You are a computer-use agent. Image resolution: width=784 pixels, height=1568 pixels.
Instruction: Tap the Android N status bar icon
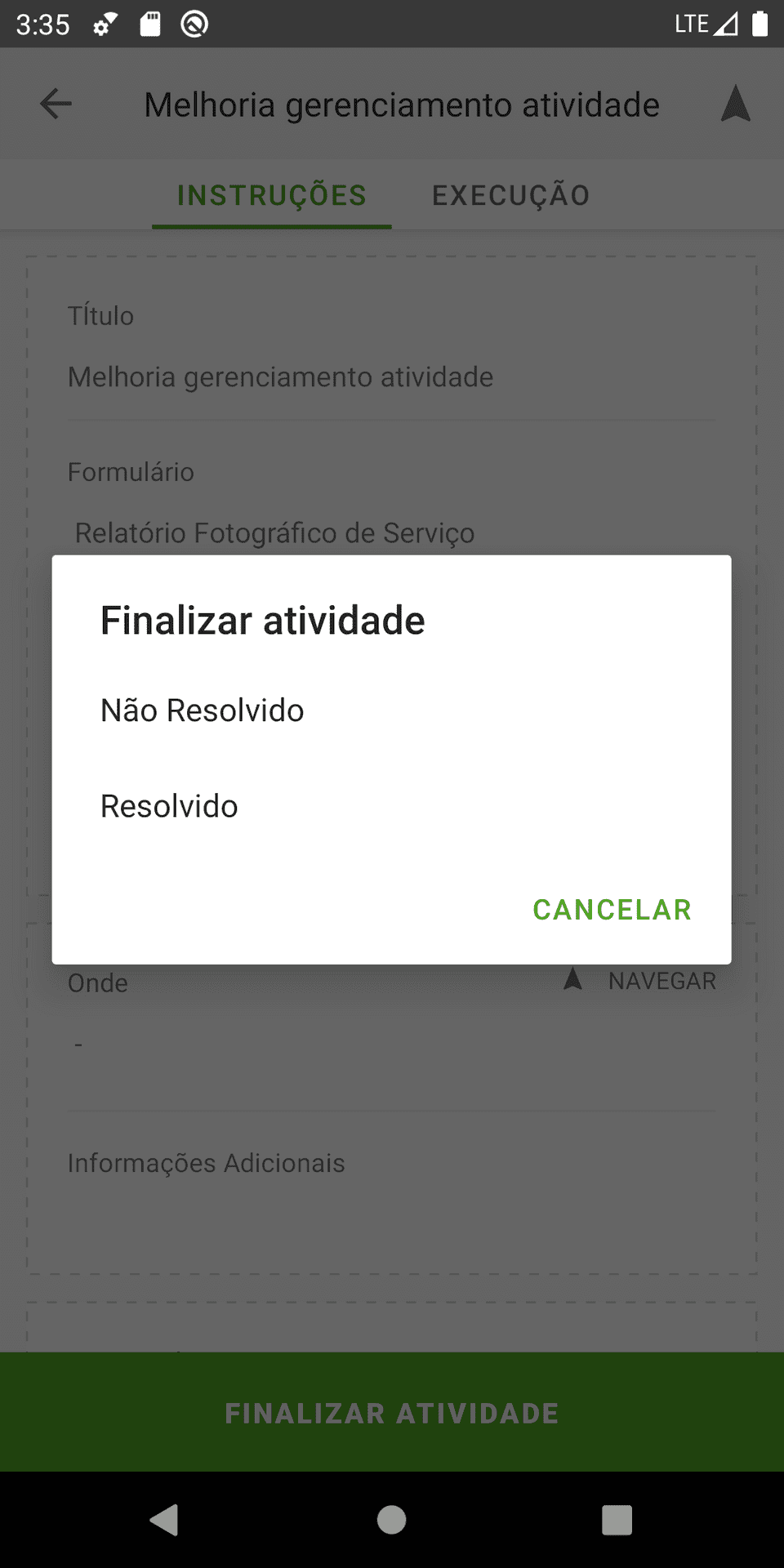pyautogui.click(x=196, y=24)
